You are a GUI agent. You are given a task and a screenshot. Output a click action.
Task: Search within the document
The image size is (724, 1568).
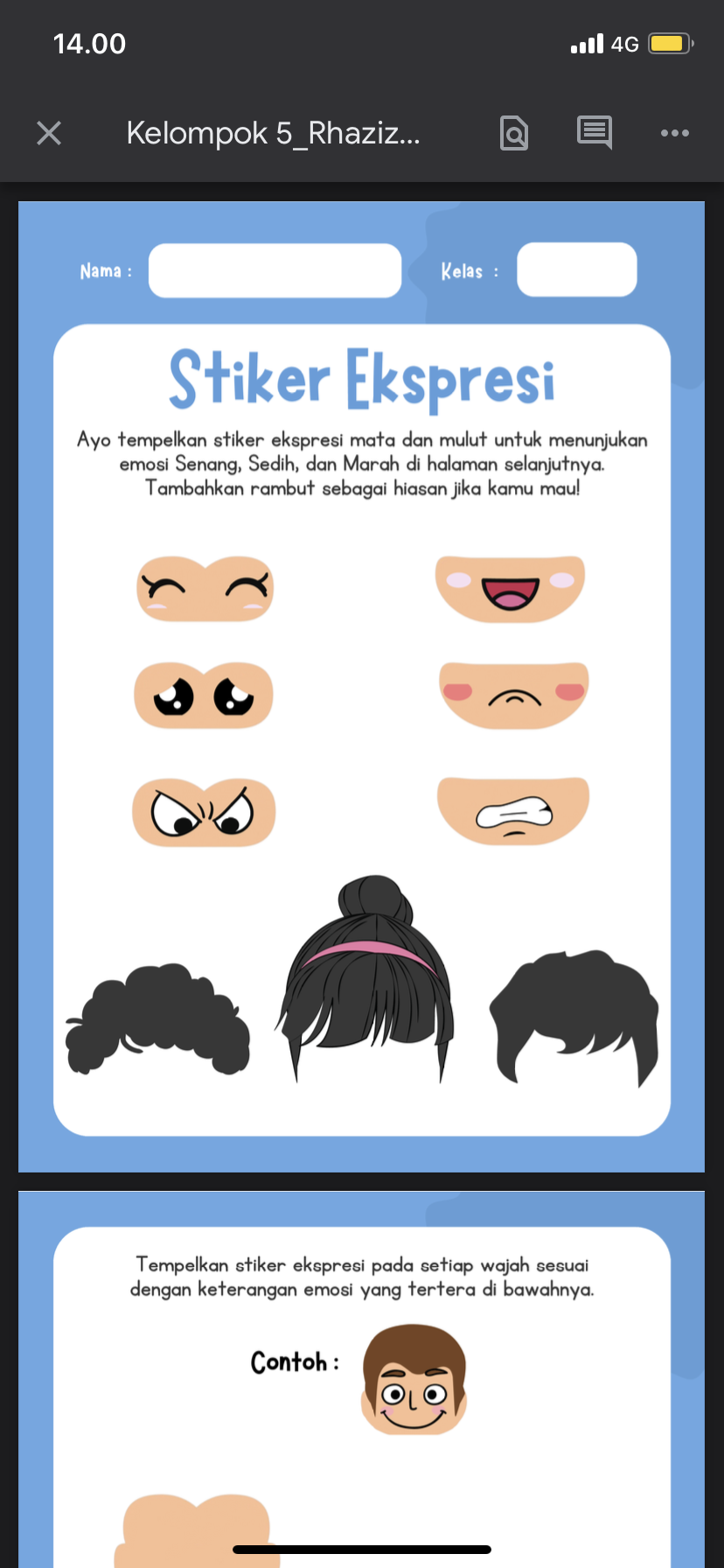pyautogui.click(x=514, y=133)
